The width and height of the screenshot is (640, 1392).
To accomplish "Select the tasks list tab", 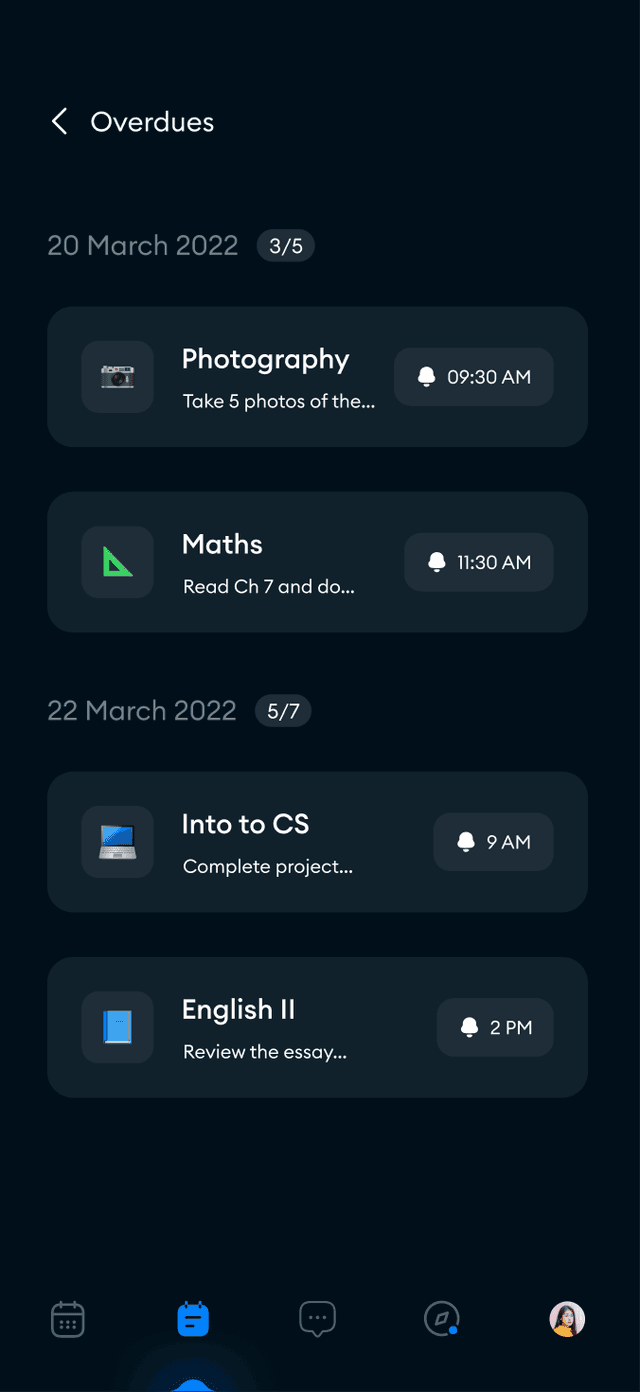I will (x=193, y=1319).
